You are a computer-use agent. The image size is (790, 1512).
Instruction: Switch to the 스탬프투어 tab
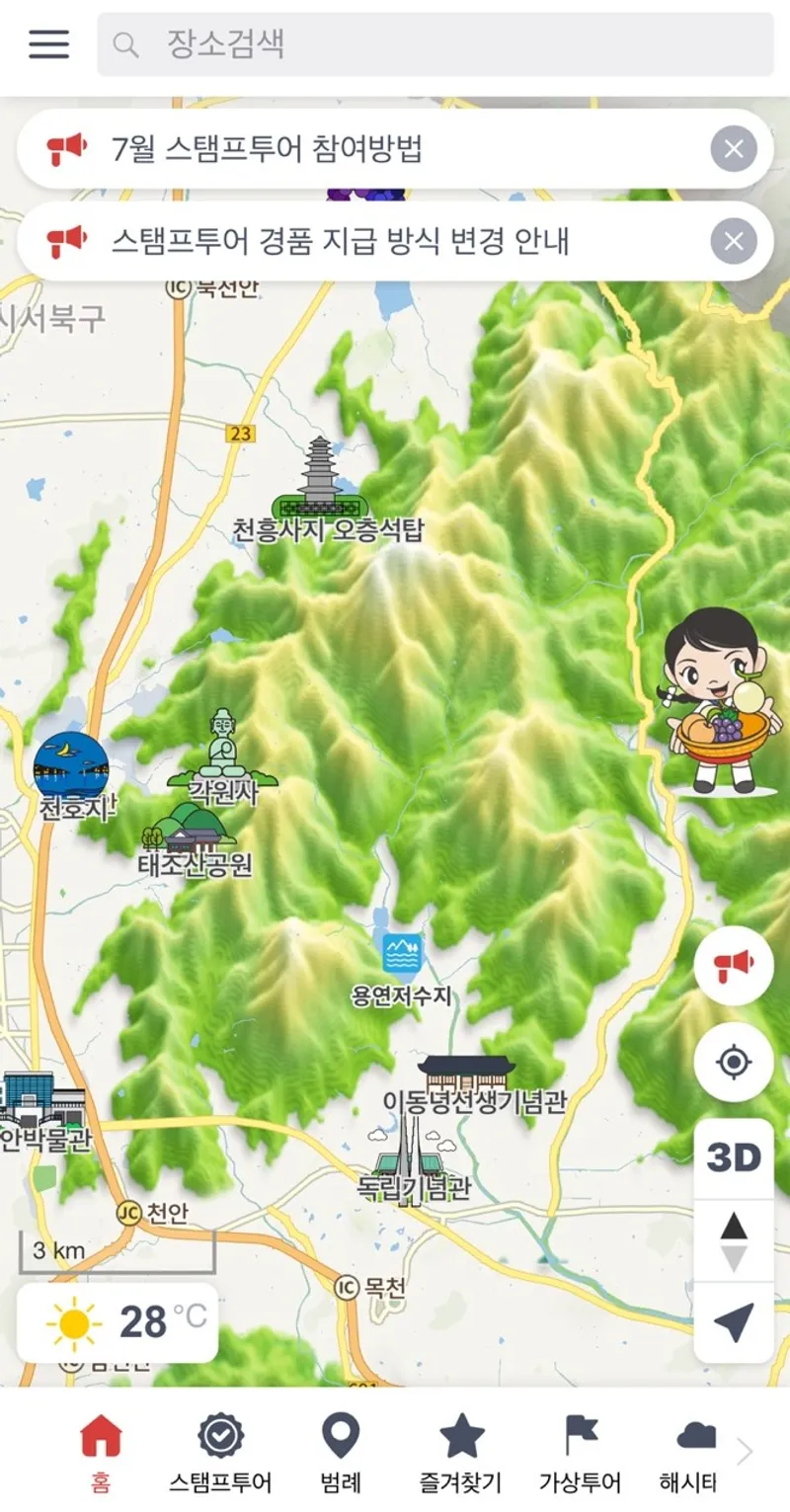tap(220, 1452)
